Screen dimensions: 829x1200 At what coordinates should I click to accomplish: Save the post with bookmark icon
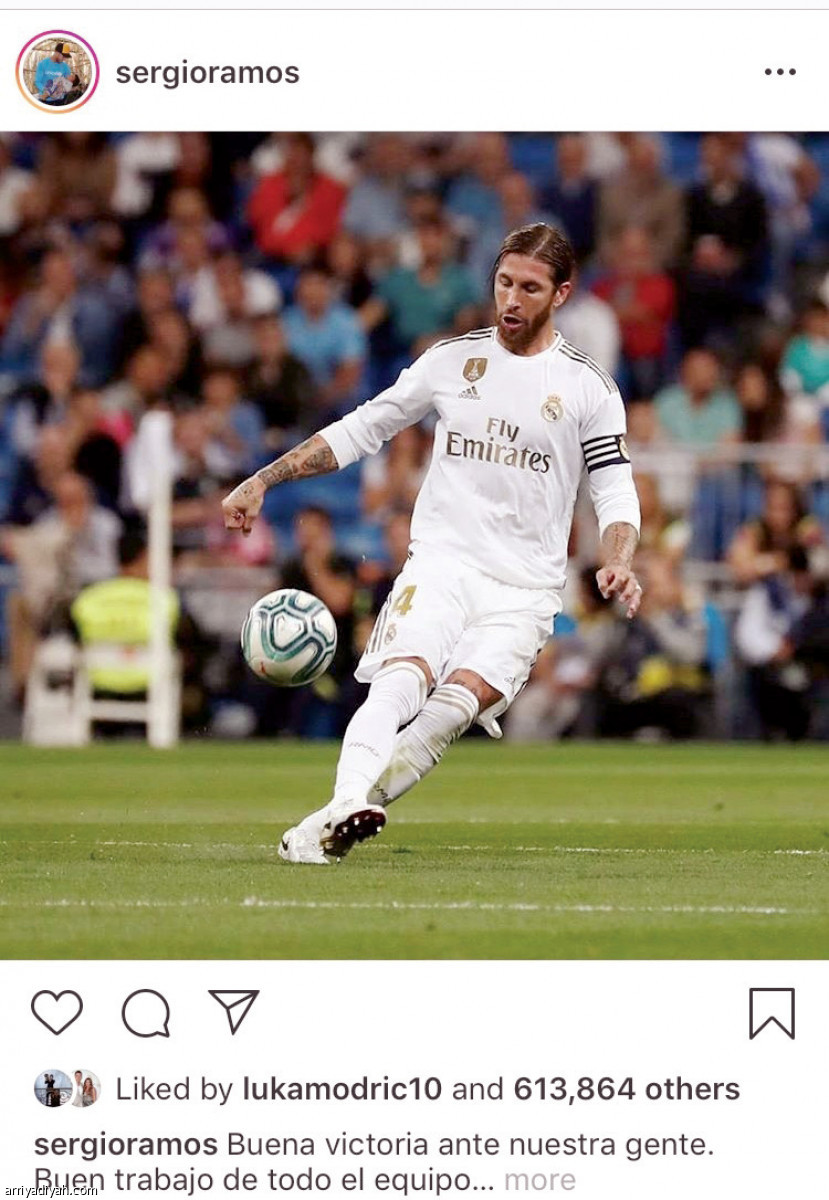click(771, 1013)
